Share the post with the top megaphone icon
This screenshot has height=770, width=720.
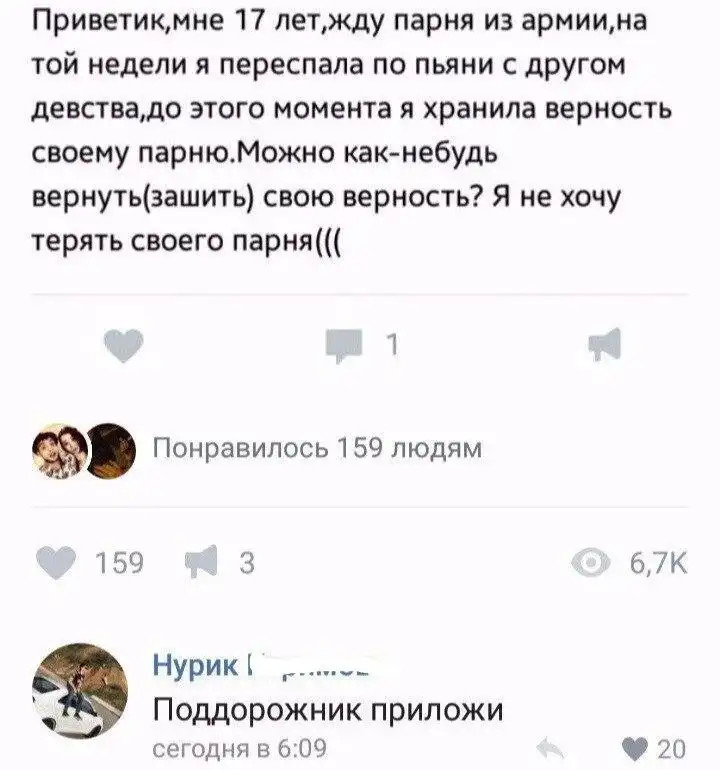pyautogui.click(x=605, y=344)
